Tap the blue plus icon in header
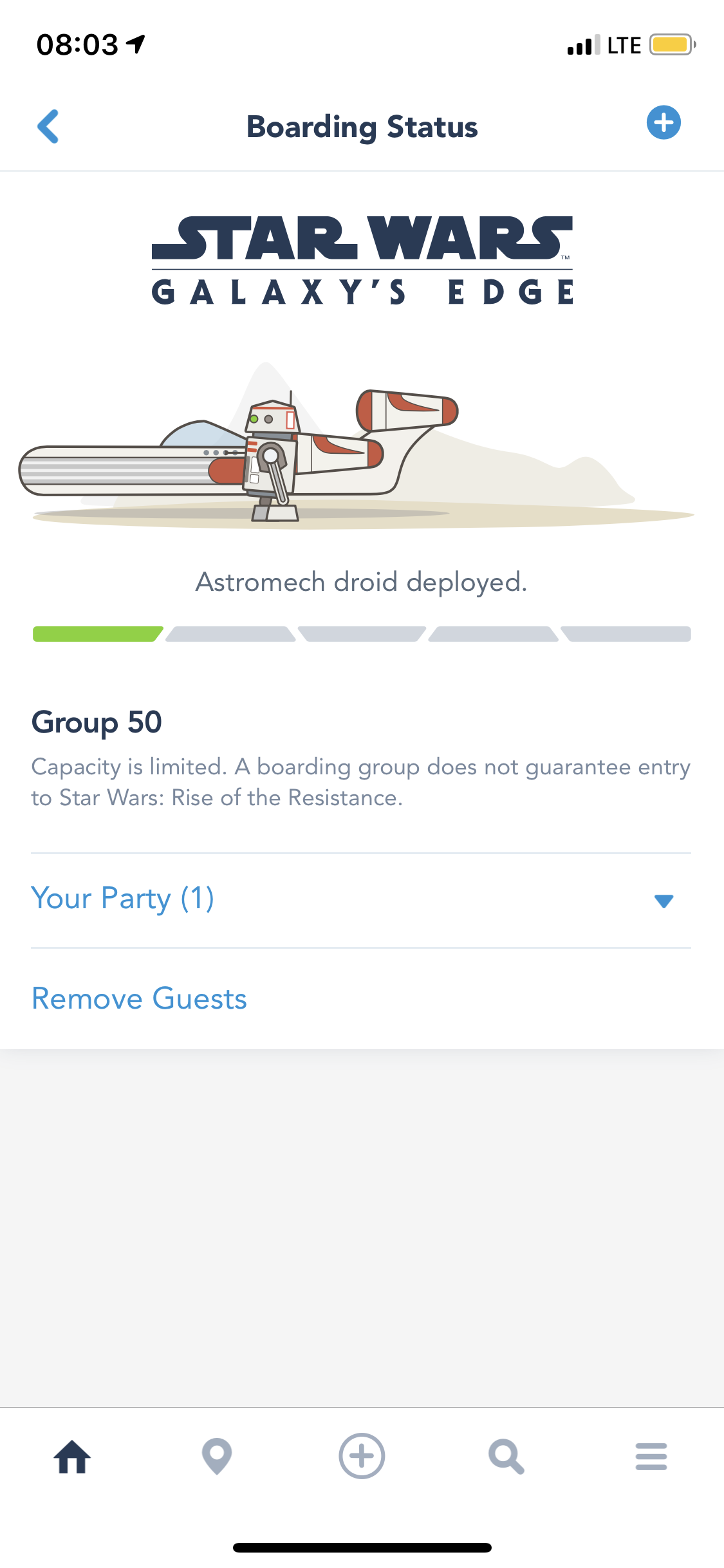Viewport: 724px width, 1568px height. click(x=664, y=122)
